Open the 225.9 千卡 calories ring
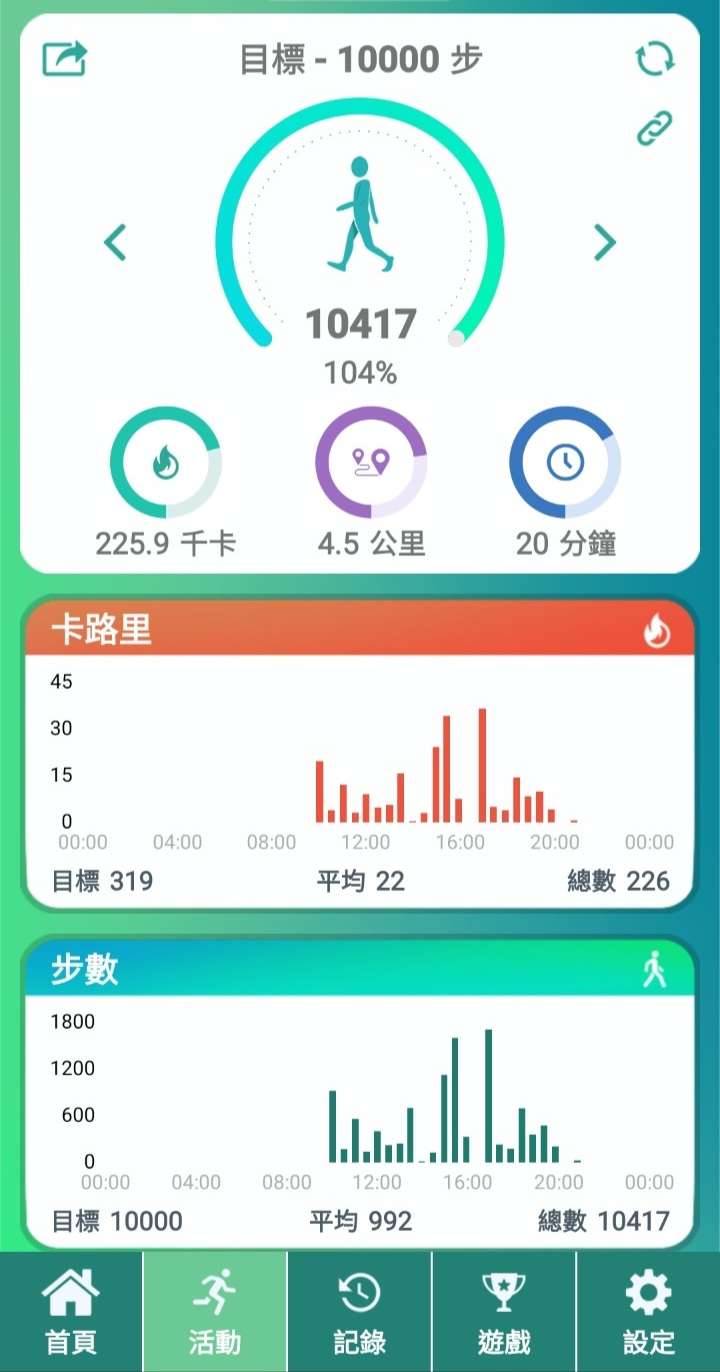This screenshot has height=1372, width=720. coord(165,463)
